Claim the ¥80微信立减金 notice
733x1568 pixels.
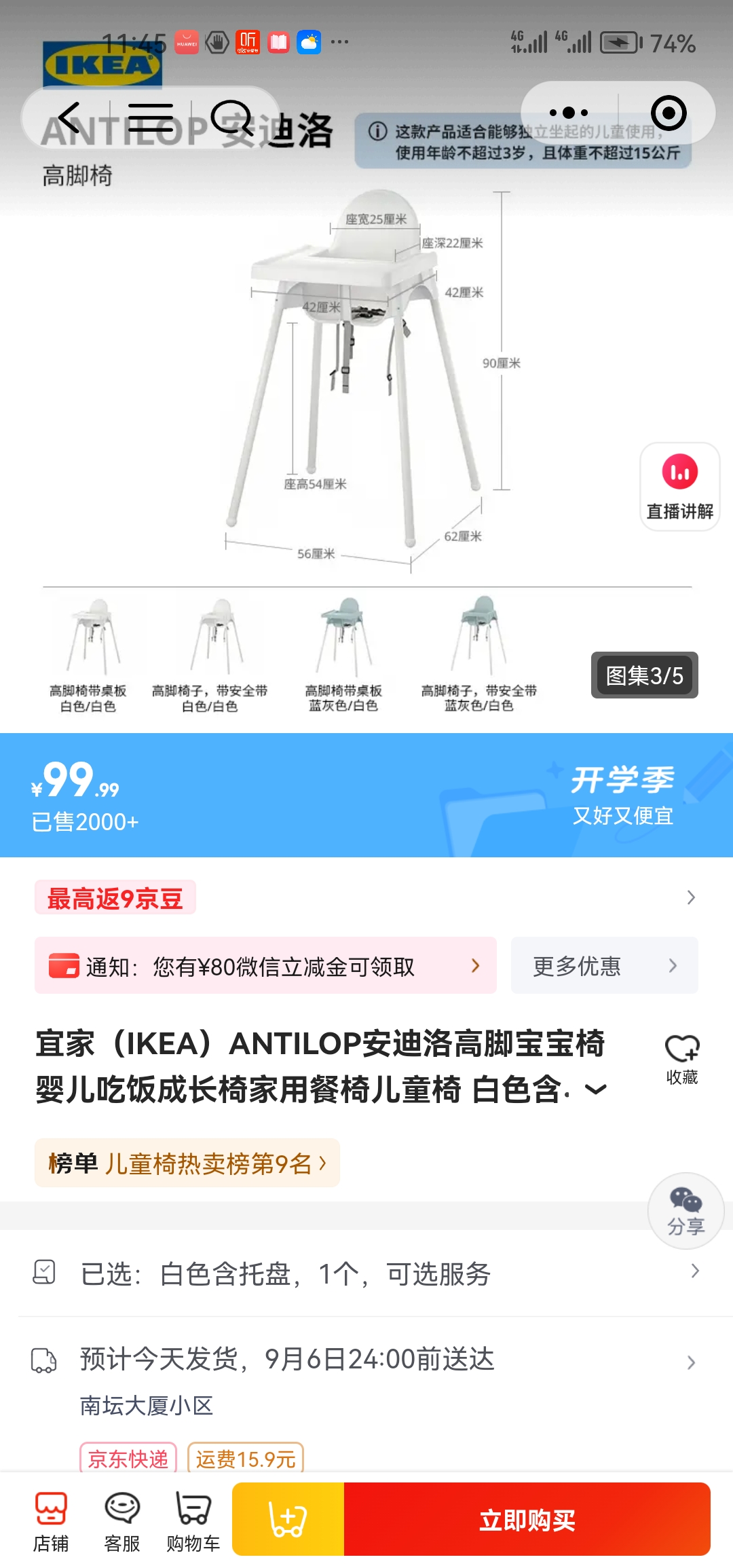pos(265,966)
